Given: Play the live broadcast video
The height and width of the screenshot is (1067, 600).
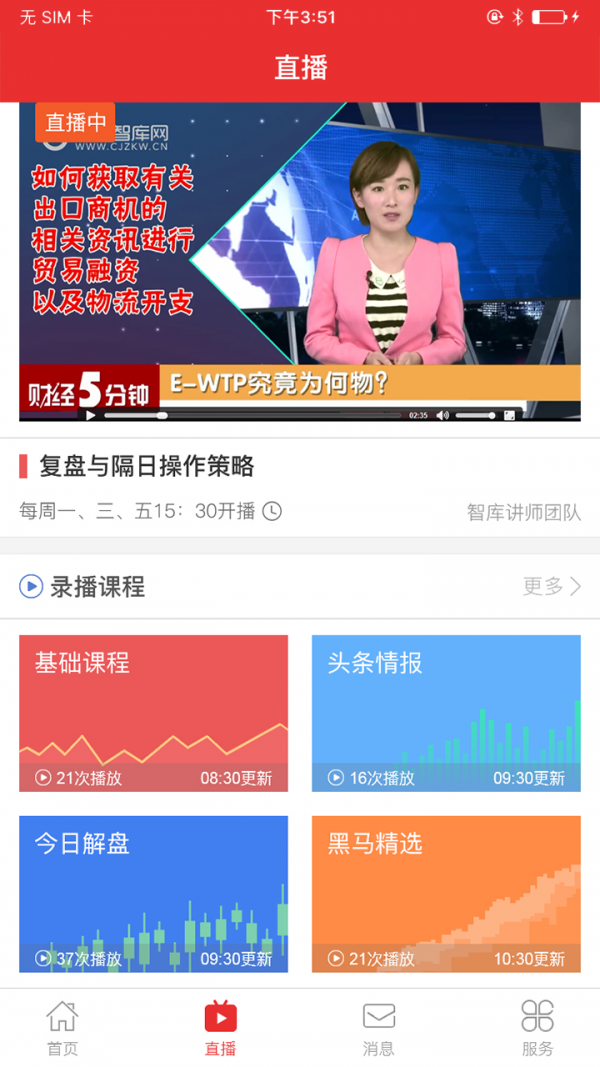Looking at the screenshot, I should 90,415.
